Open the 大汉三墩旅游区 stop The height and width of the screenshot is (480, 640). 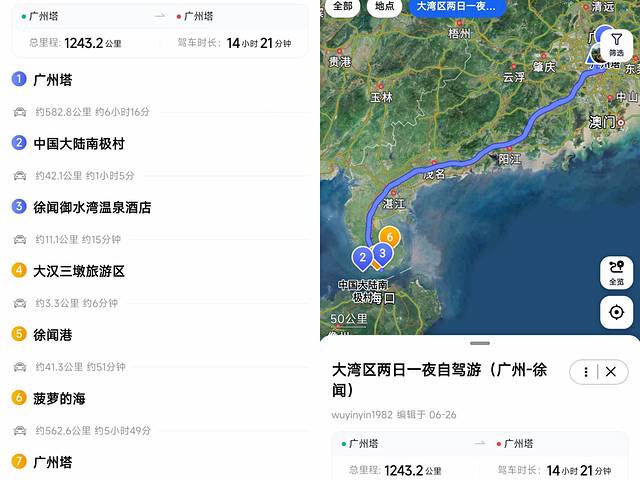pyautogui.click(x=79, y=271)
